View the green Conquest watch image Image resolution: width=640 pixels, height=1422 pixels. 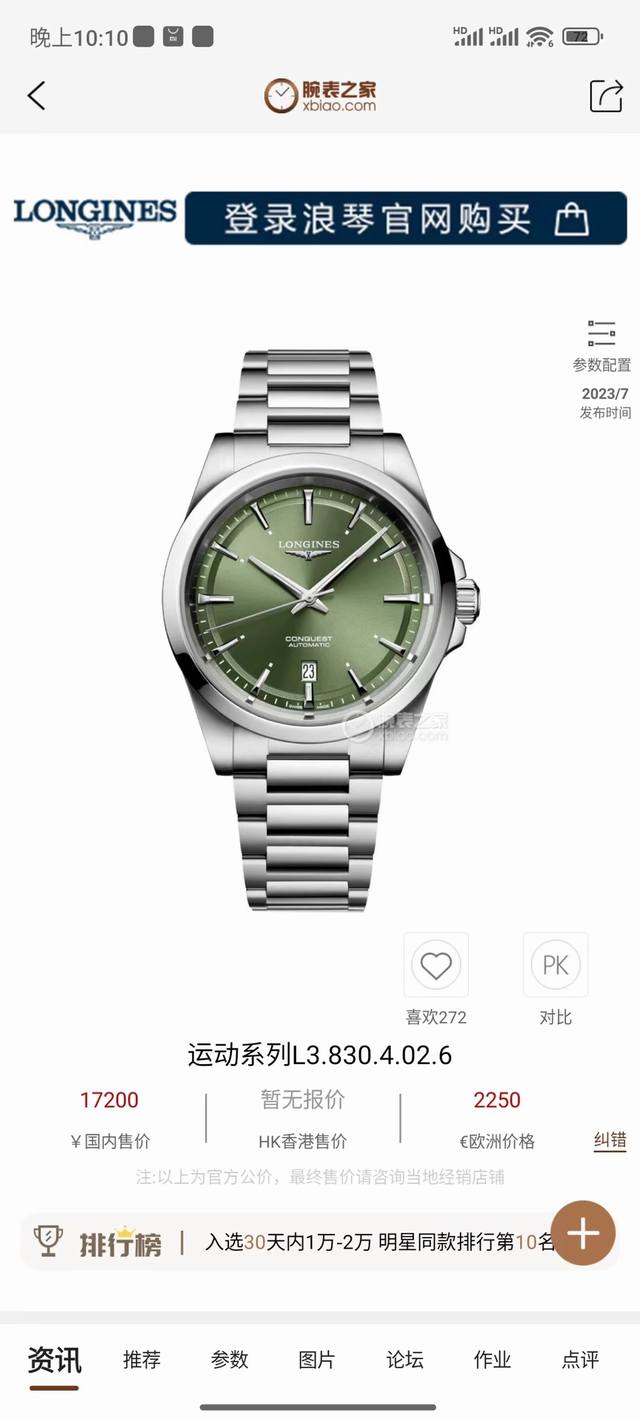[x=320, y=630]
